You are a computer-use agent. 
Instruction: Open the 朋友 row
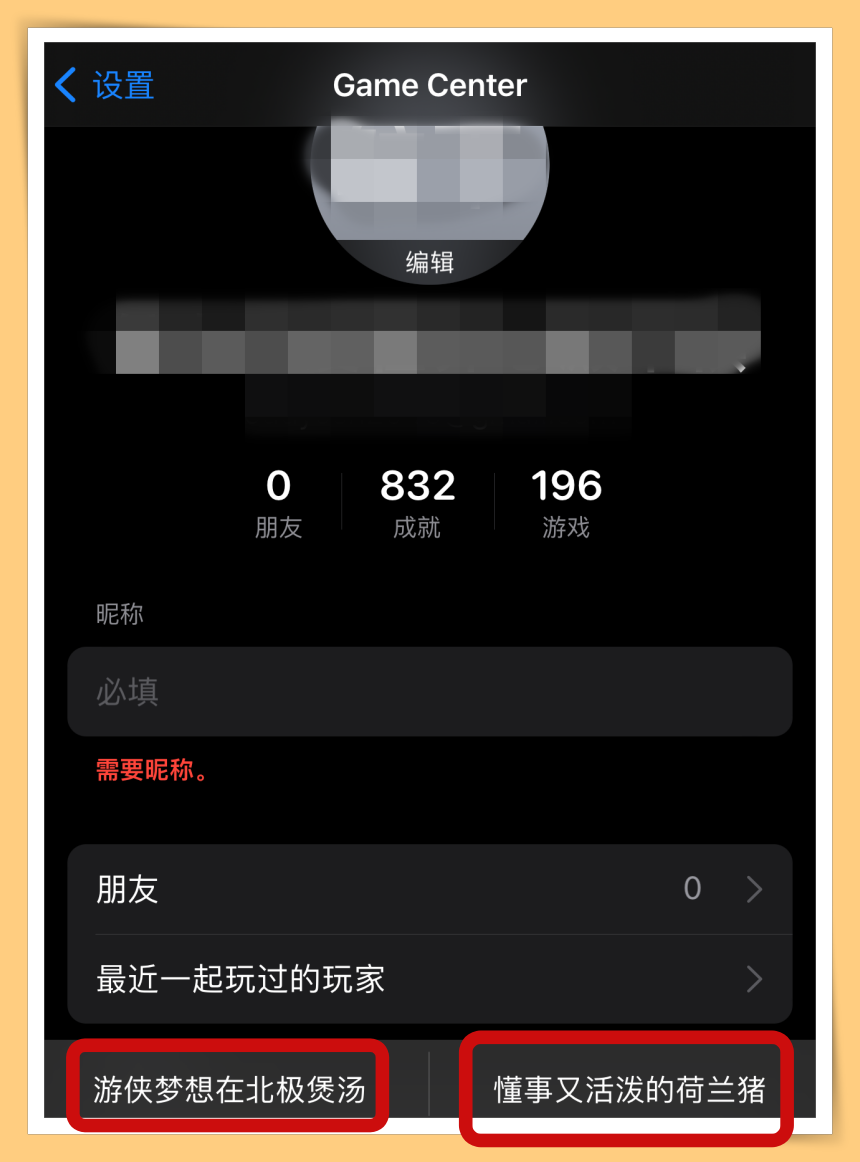click(430, 889)
